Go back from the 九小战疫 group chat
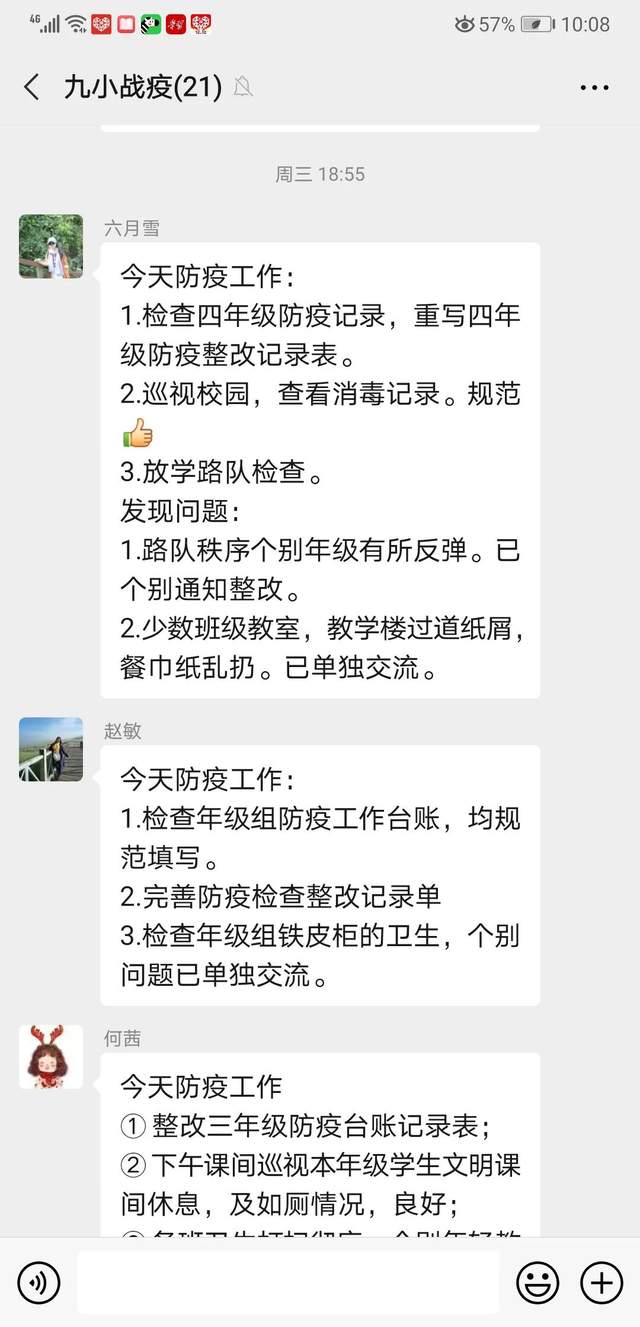This screenshot has width=640, height=1327. click(32, 87)
